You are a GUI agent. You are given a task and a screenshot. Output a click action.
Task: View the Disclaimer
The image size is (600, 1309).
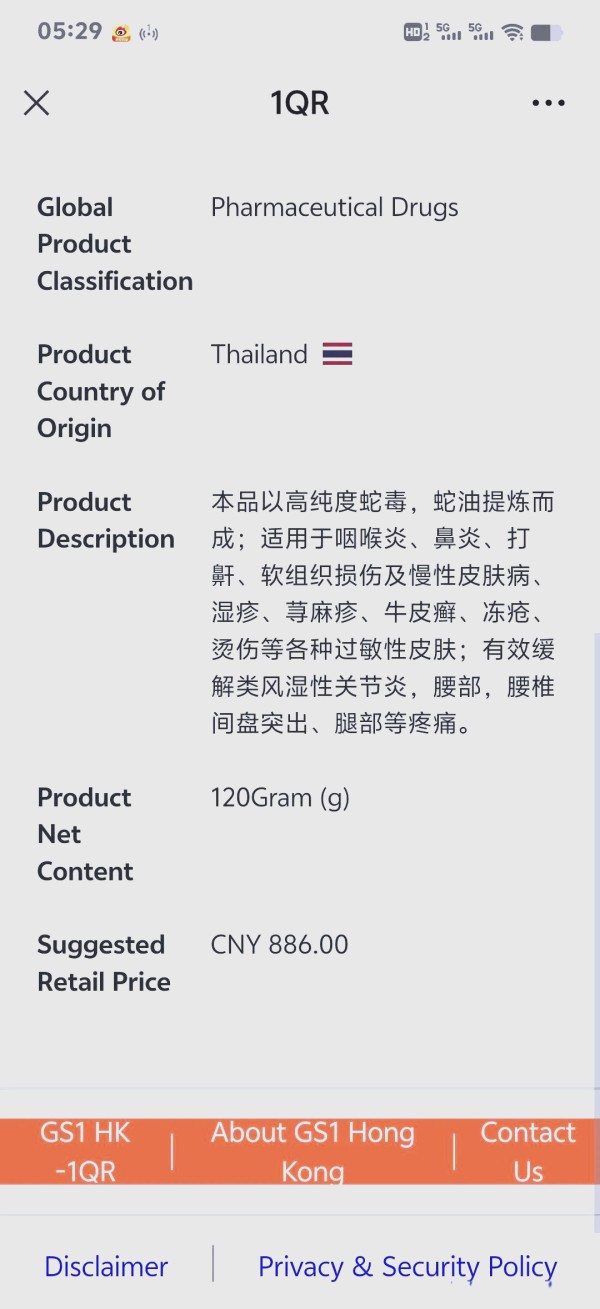[x=106, y=1266]
